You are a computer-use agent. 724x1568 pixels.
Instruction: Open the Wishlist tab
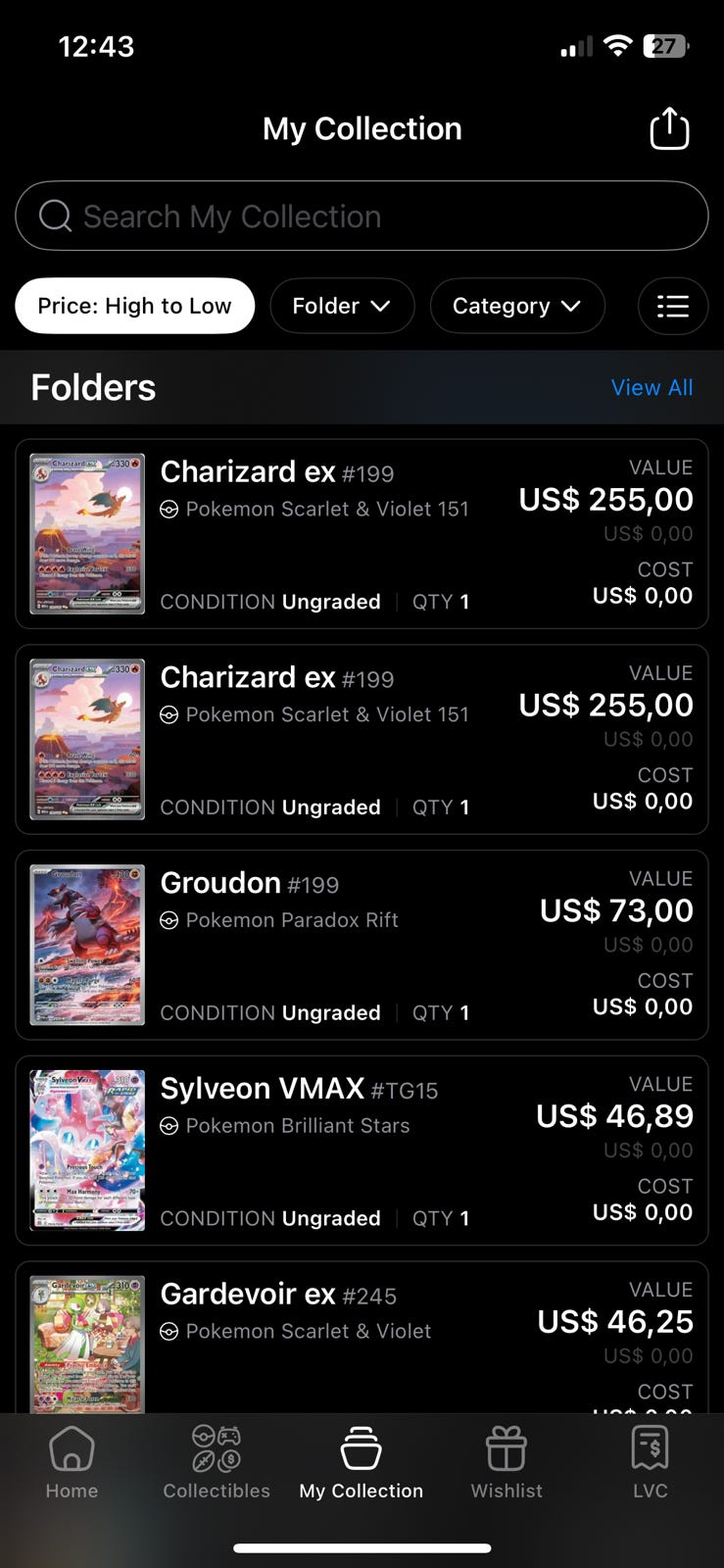(x=507, y=1462)
